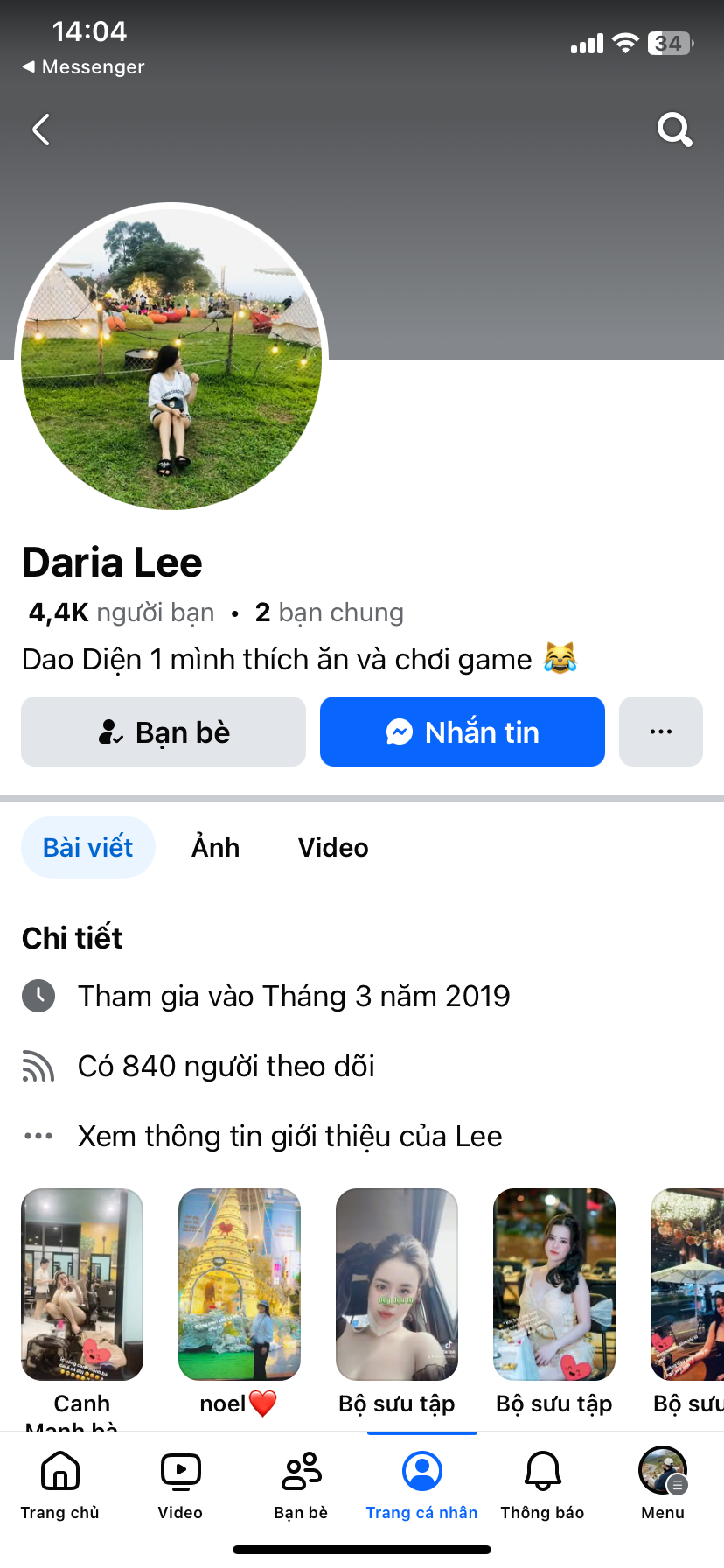Show the profile's Video tab
Screen dimensions: 724x1568
[x=333, y=847]
